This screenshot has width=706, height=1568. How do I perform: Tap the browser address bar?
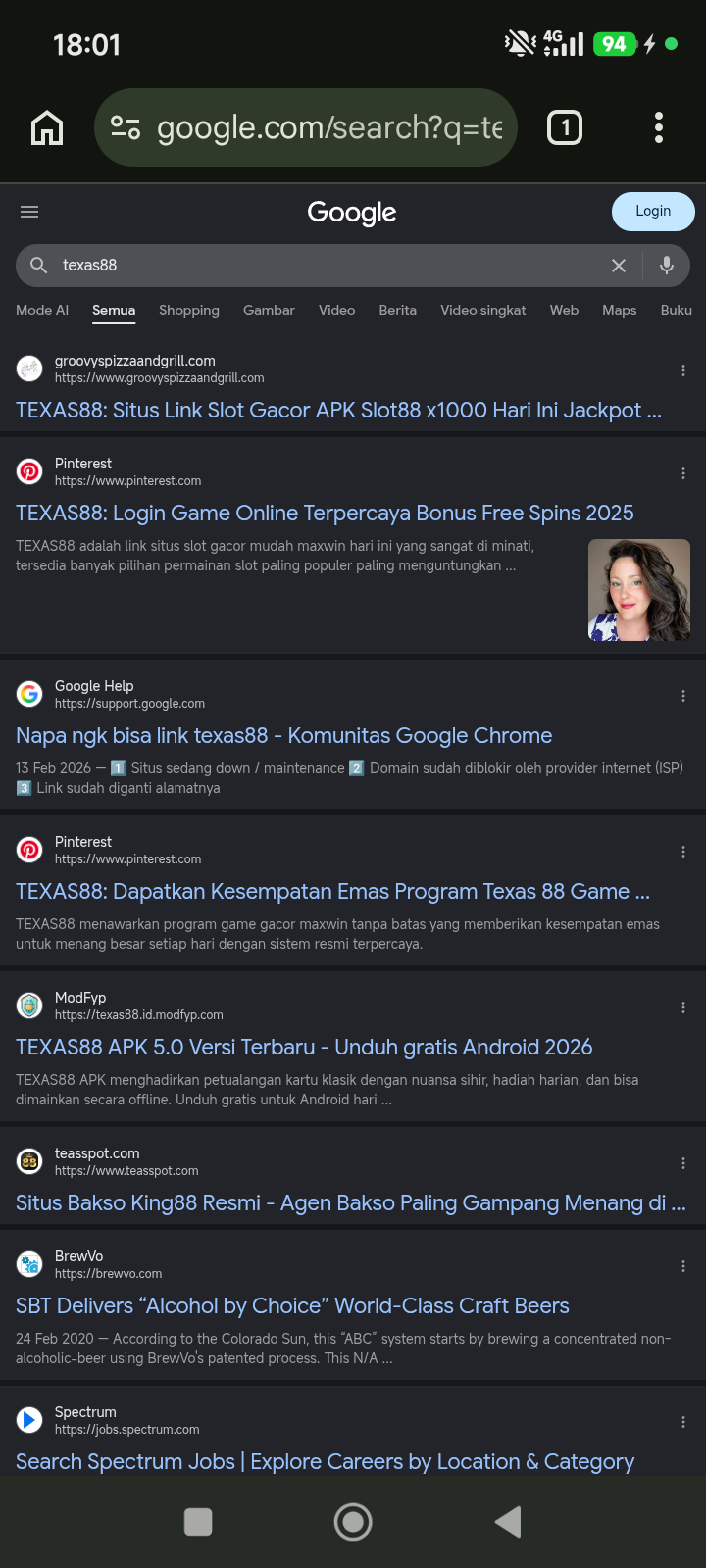click(305, 127)
